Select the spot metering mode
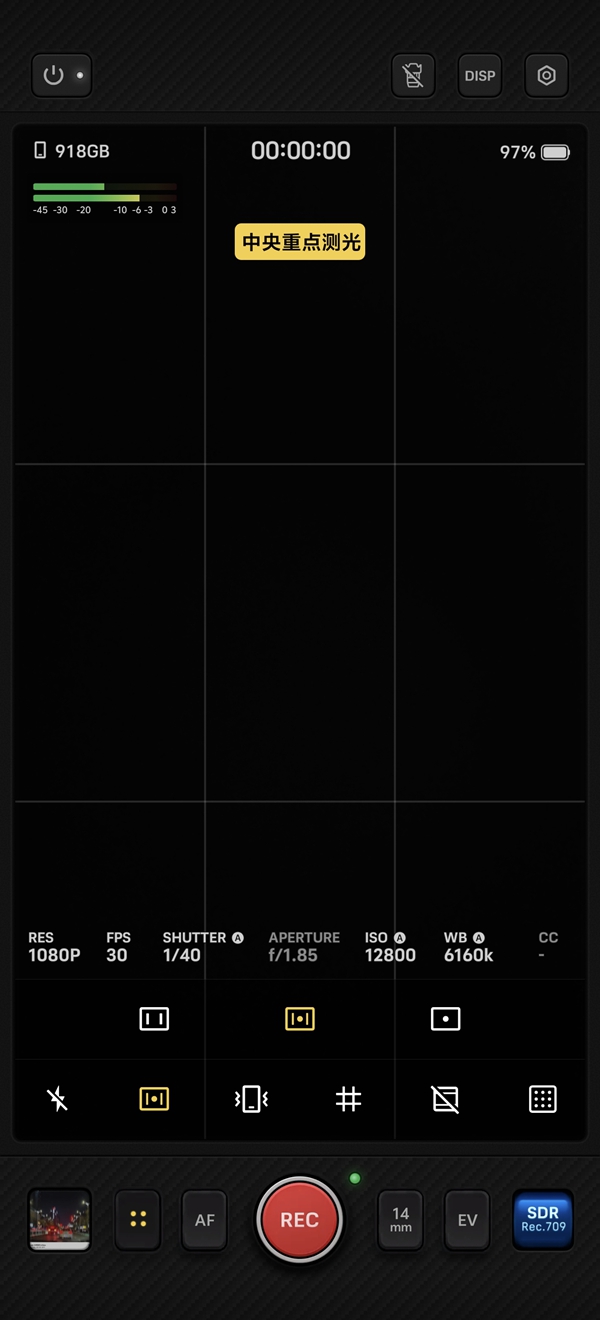The image size is (600, 1320). pyautogui.click(x=445, y=1019)
